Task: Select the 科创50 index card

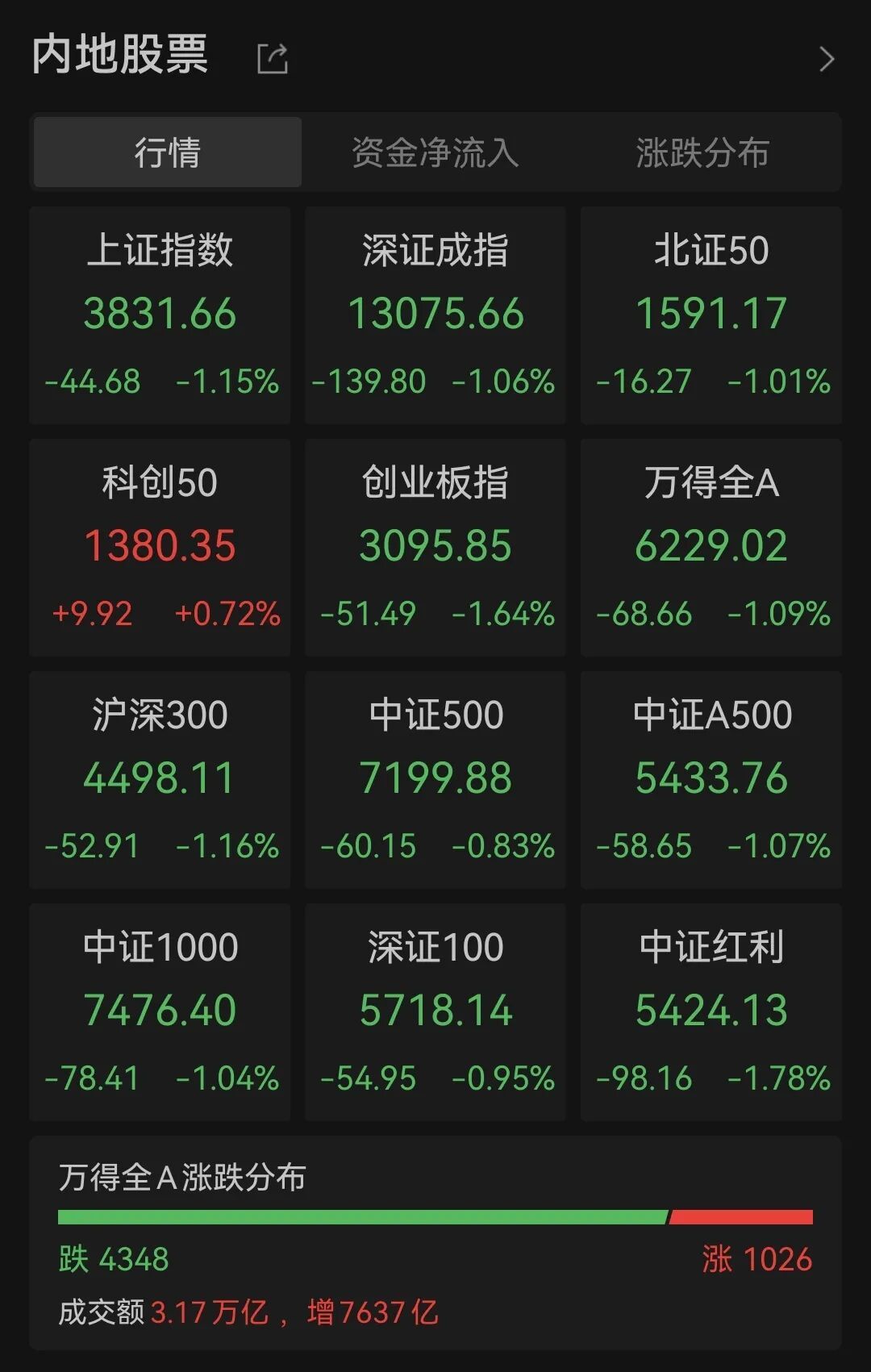Action: [160, 544]
